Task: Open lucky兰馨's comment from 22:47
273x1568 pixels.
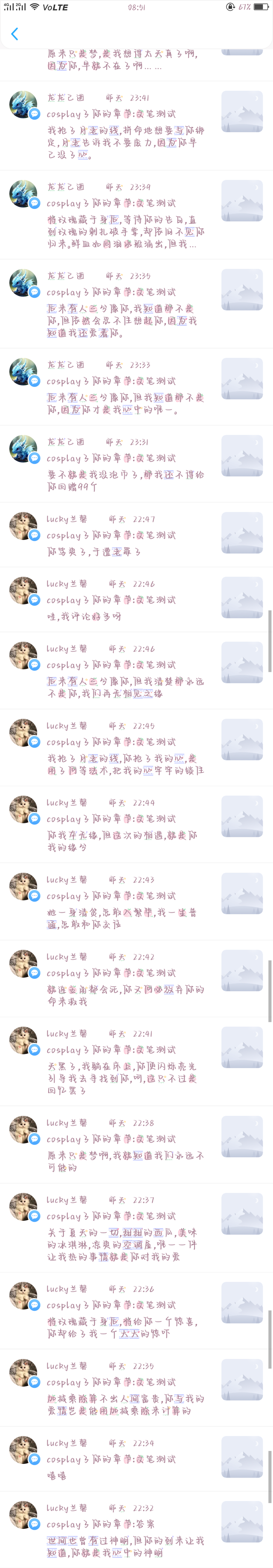Action: tap(136, 535)
